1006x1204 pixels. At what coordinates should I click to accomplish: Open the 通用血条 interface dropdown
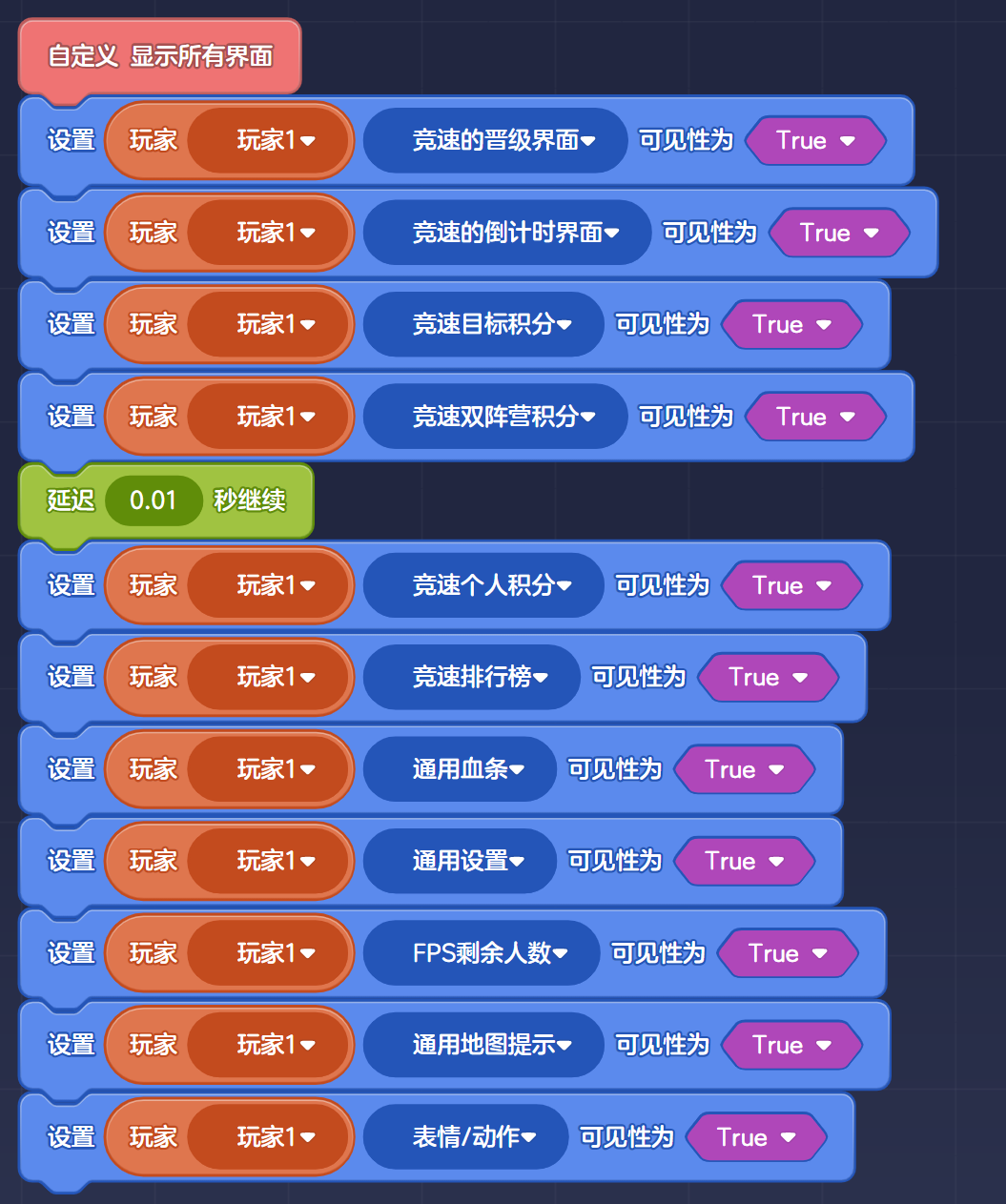(458, 769)
